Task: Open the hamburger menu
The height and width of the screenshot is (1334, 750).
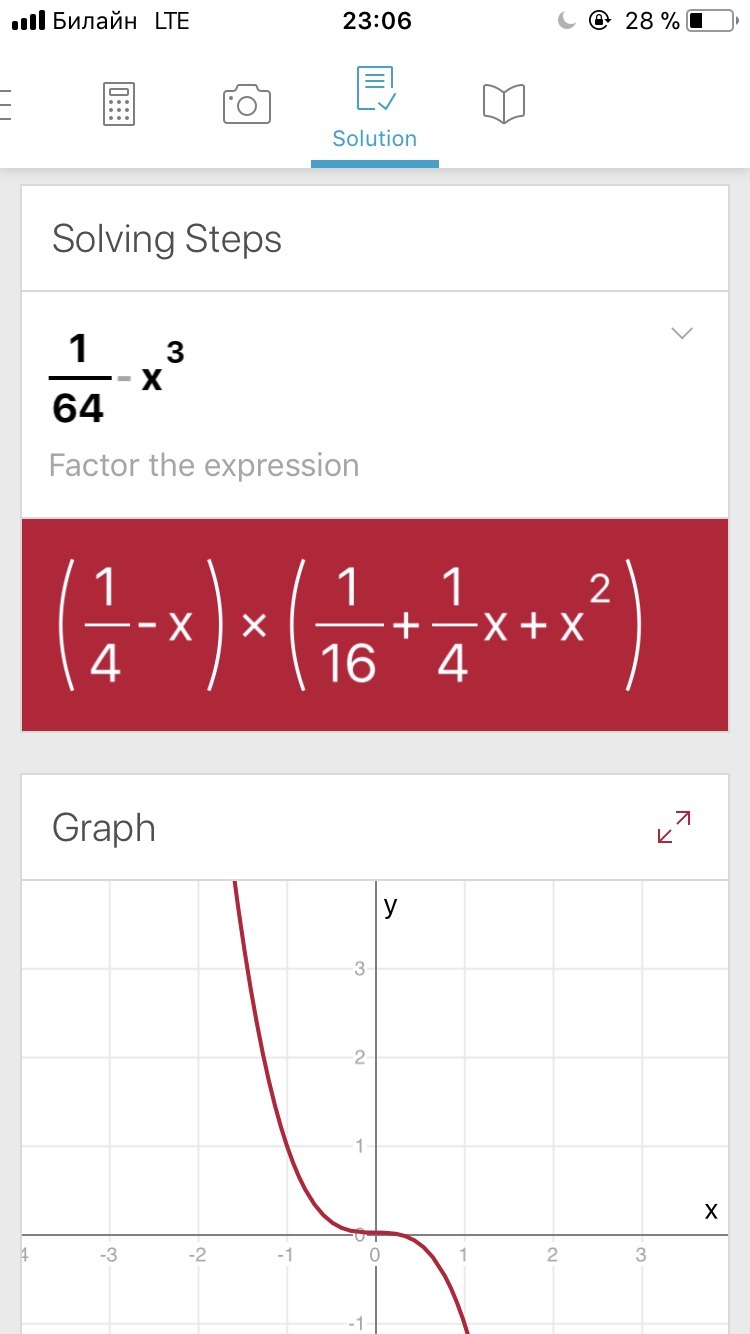Action: (5, 104)
